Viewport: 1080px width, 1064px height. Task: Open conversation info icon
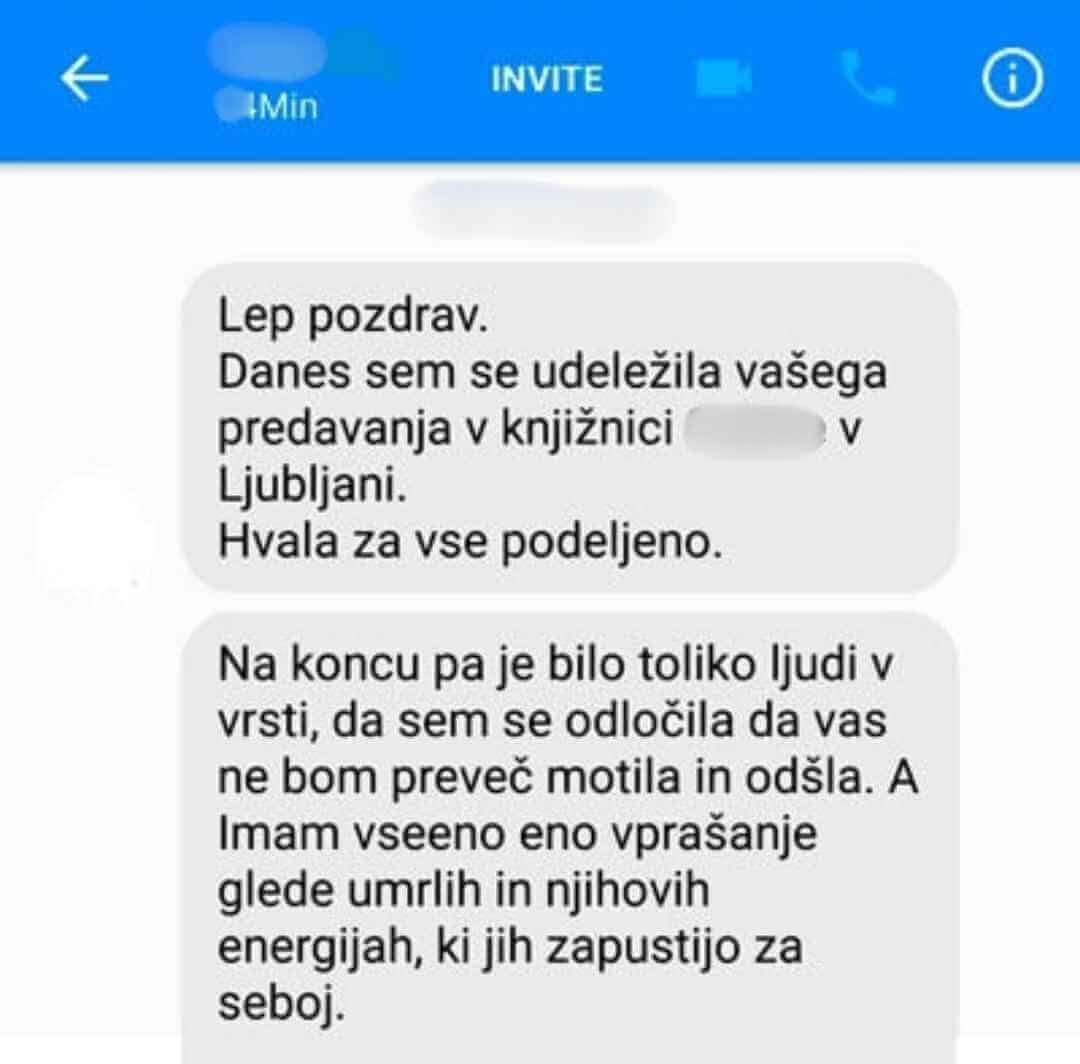[1012, 79]
